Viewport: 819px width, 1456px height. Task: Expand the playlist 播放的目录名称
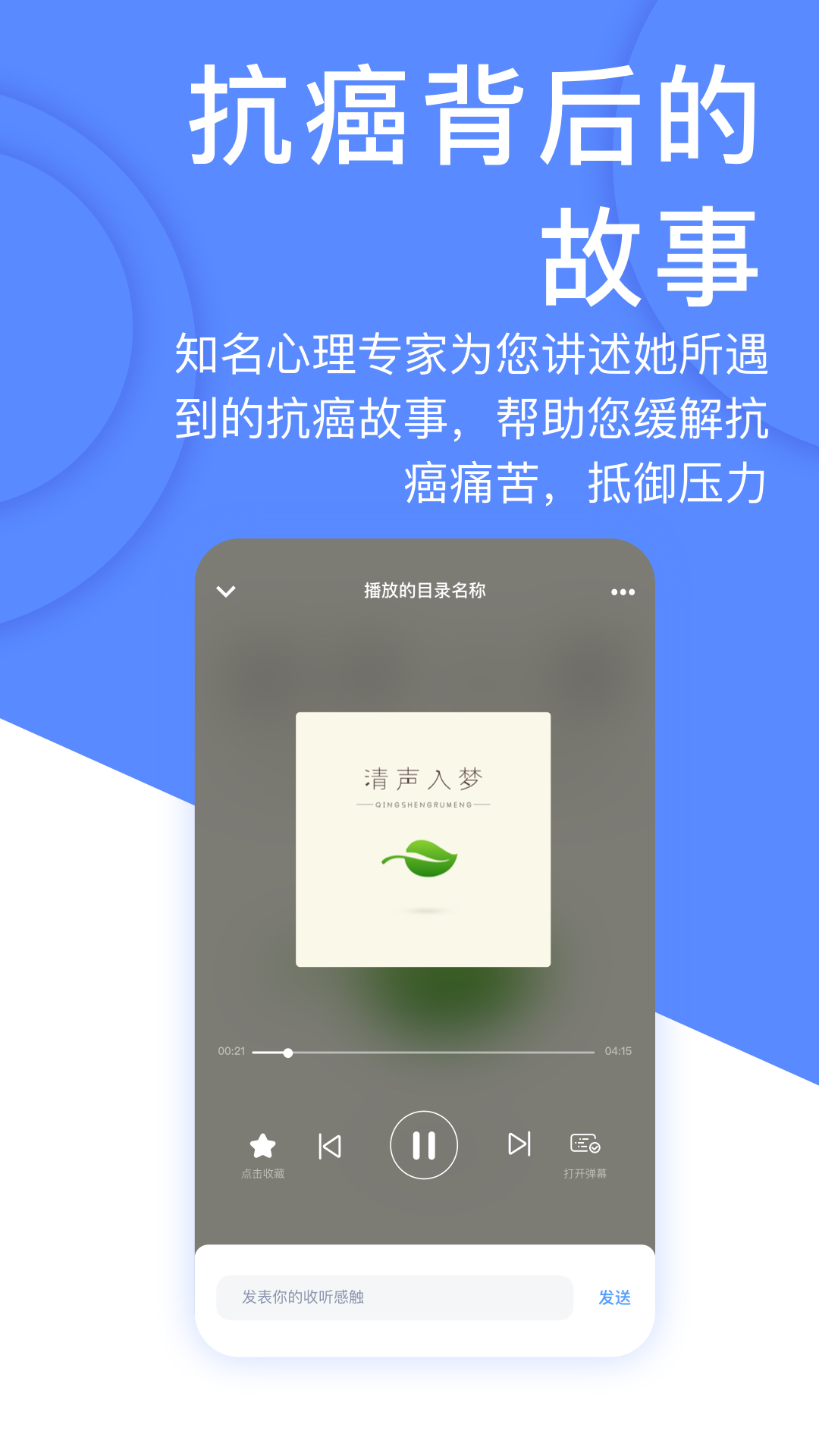coord(425,591)
